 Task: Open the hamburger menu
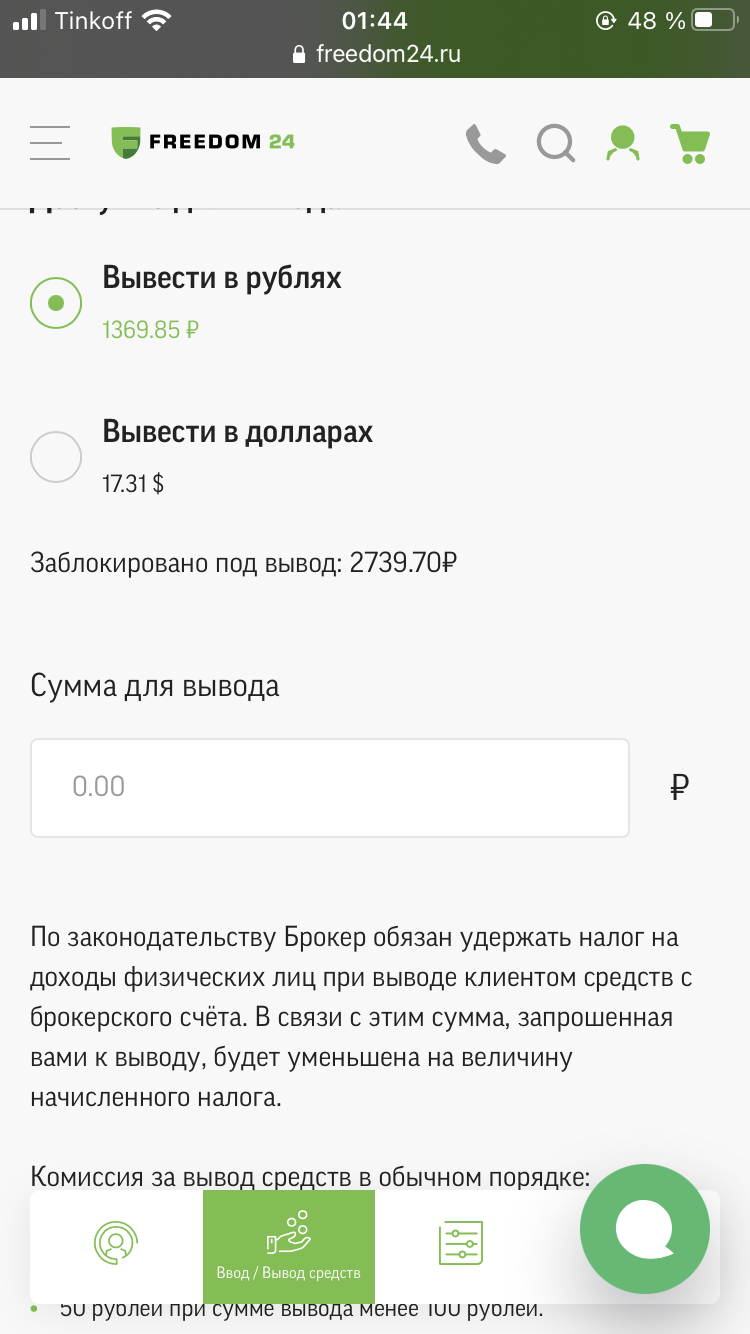[x=50, y=143]
